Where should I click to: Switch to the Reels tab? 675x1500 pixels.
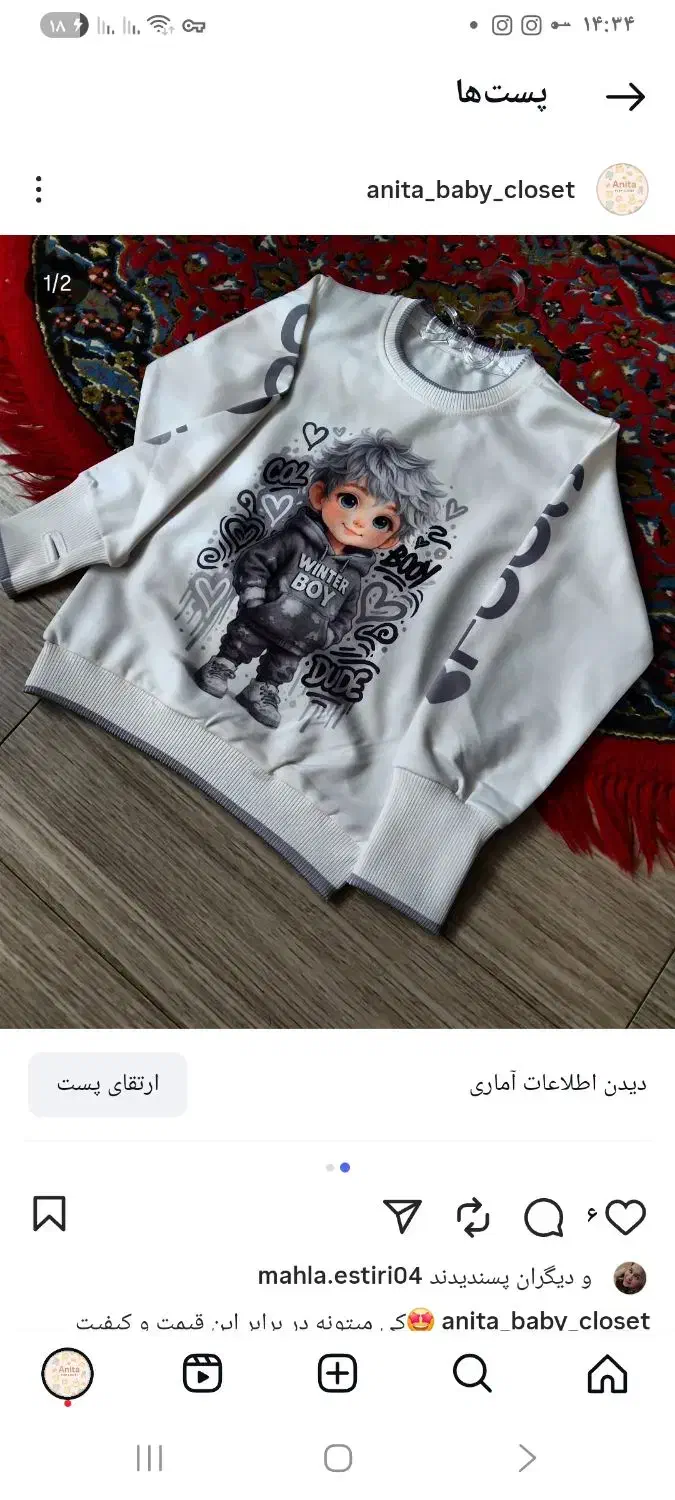coord(202,1374)
